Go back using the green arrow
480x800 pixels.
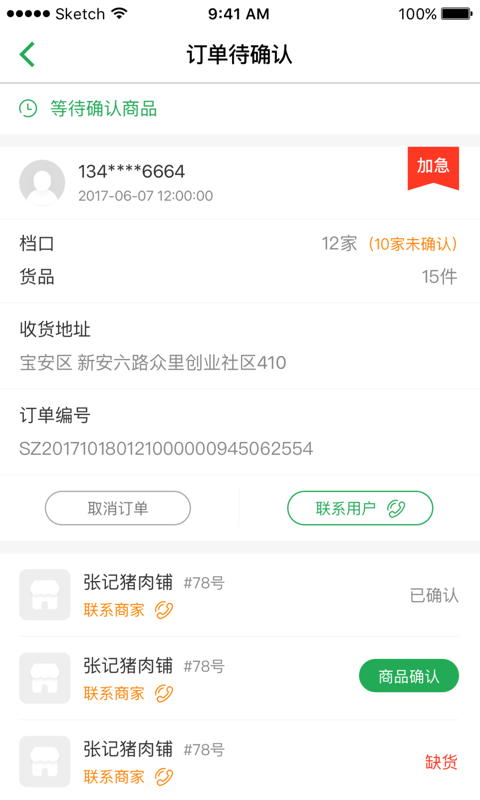pos(27,55)
